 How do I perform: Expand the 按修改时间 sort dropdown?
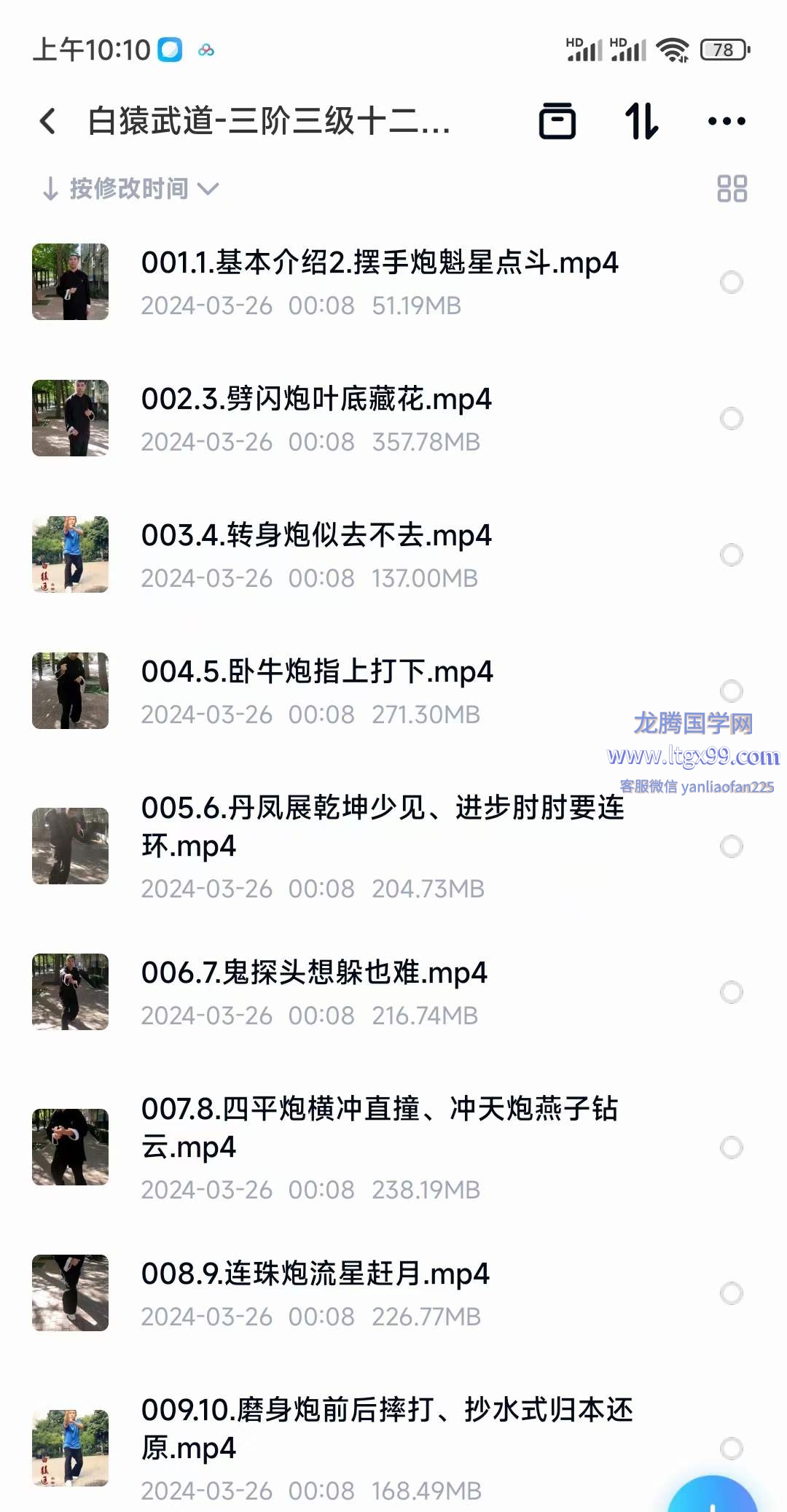pos(131,189)
